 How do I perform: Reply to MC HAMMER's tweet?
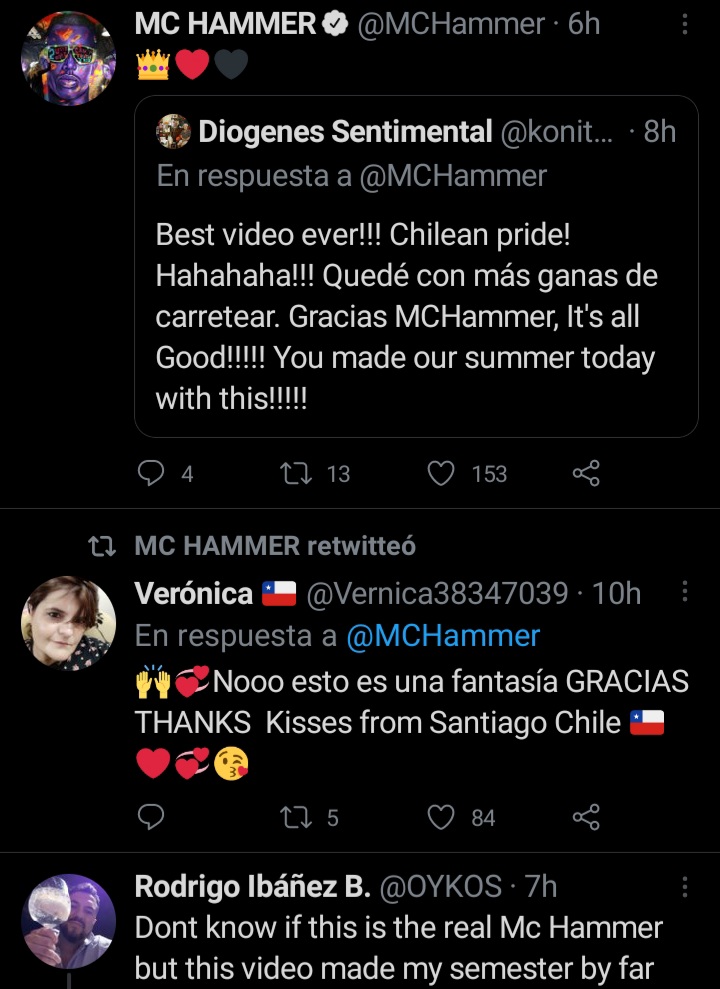pyautogui.click(x=151, y=473)
